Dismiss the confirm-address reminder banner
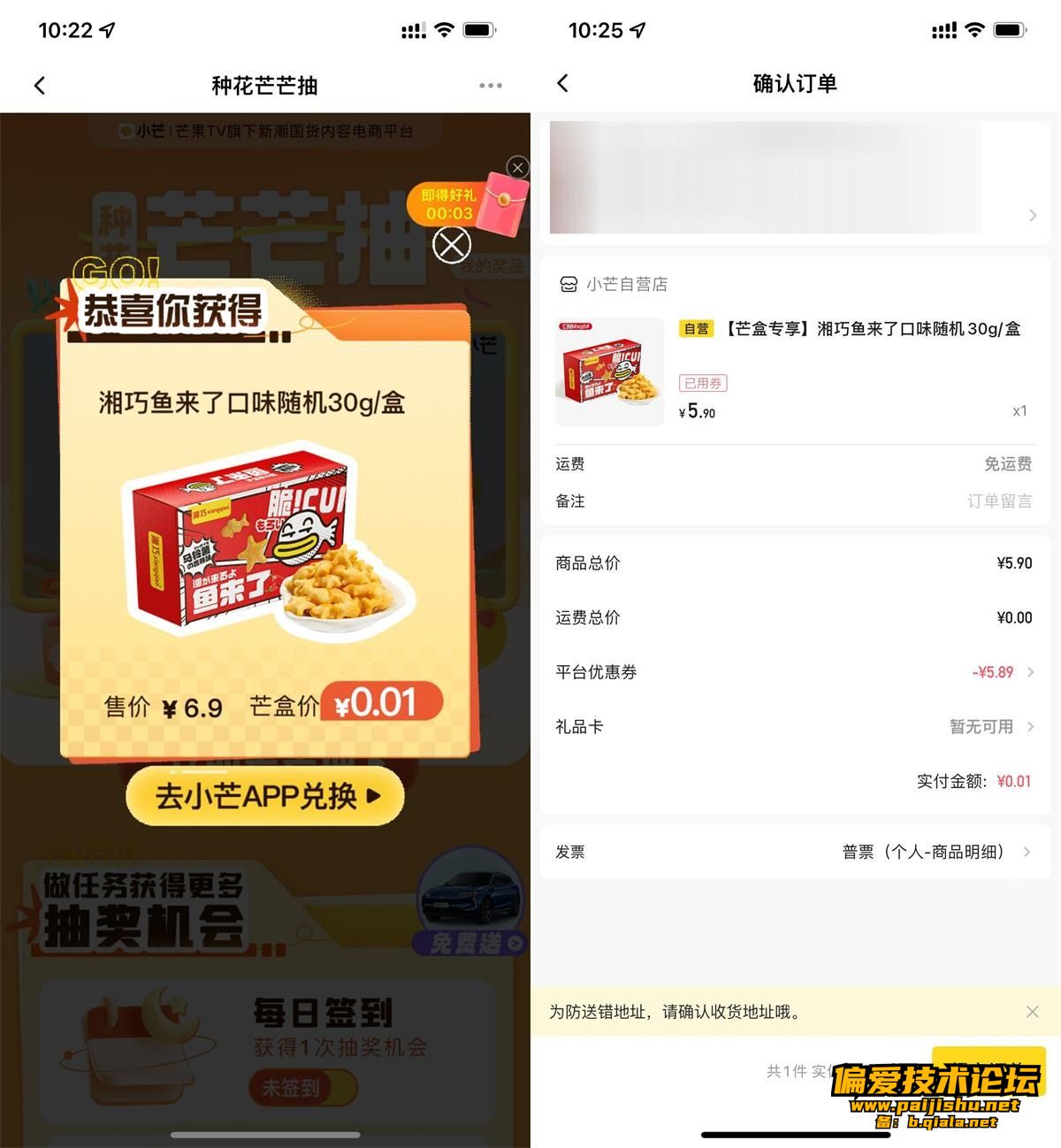1061x1148 pixels. [x=1032, y=1012]
